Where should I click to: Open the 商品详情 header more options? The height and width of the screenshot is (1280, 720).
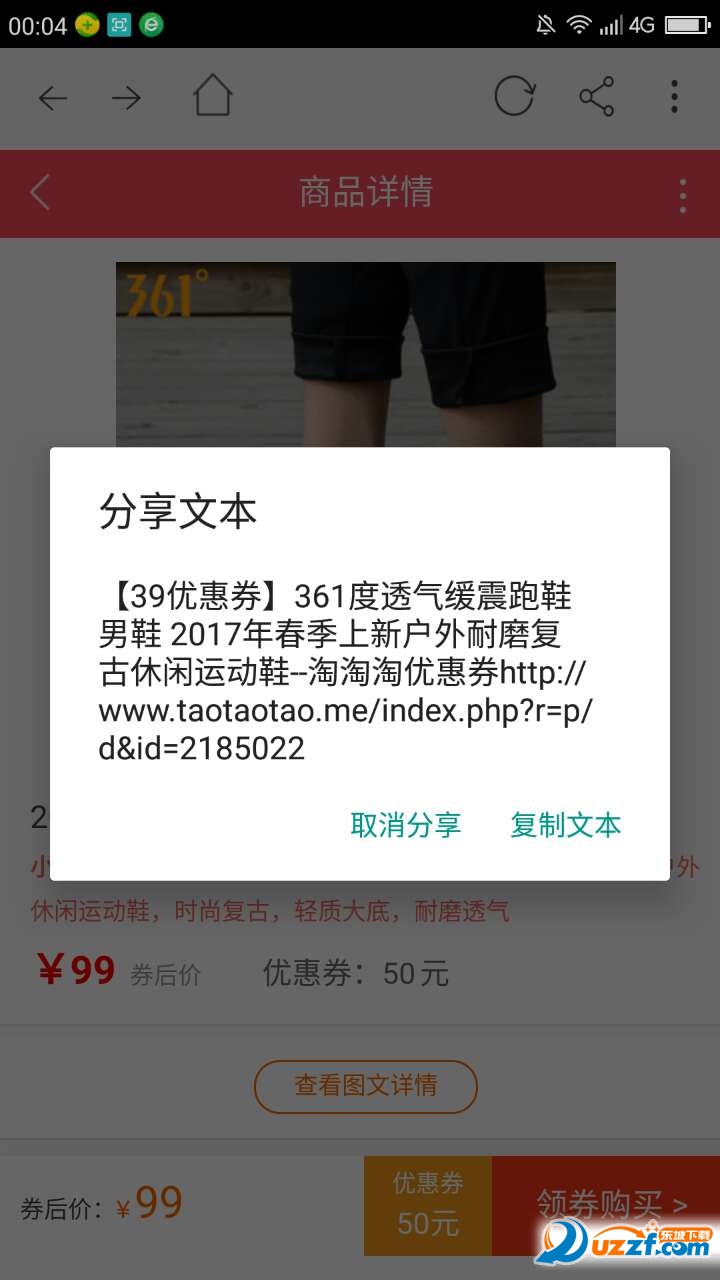683,195
